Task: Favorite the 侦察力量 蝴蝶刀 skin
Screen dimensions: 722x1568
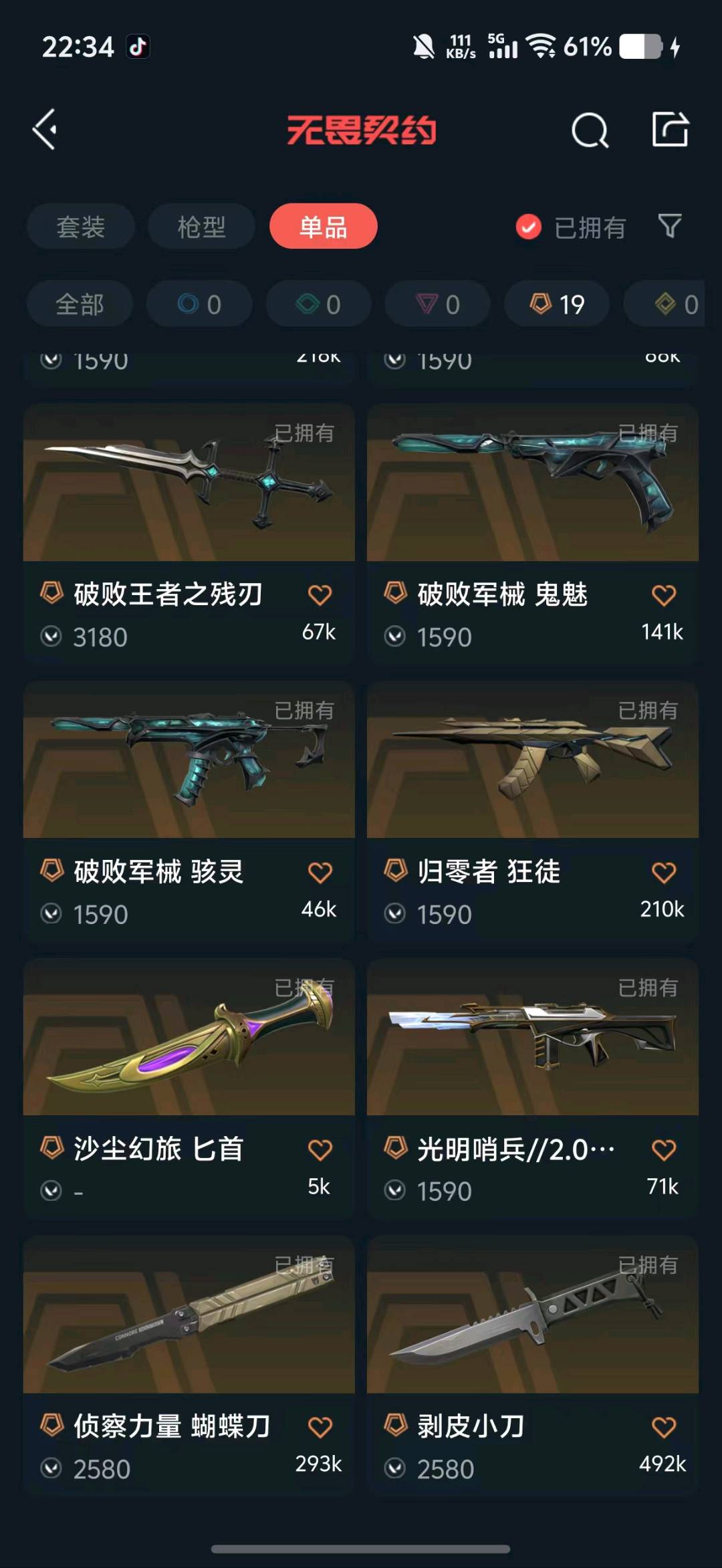Action: (320, 1428)
